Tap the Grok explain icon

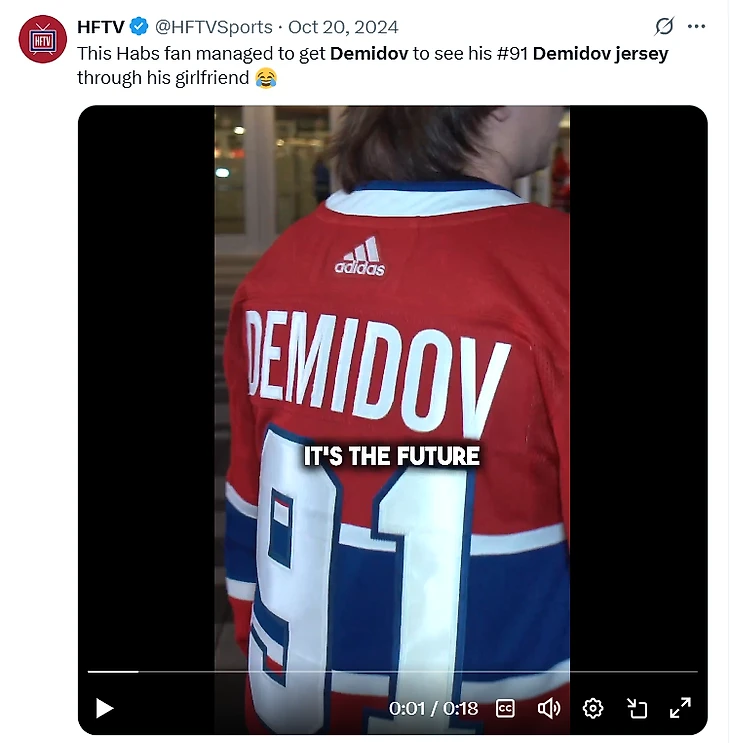point(664,27)
